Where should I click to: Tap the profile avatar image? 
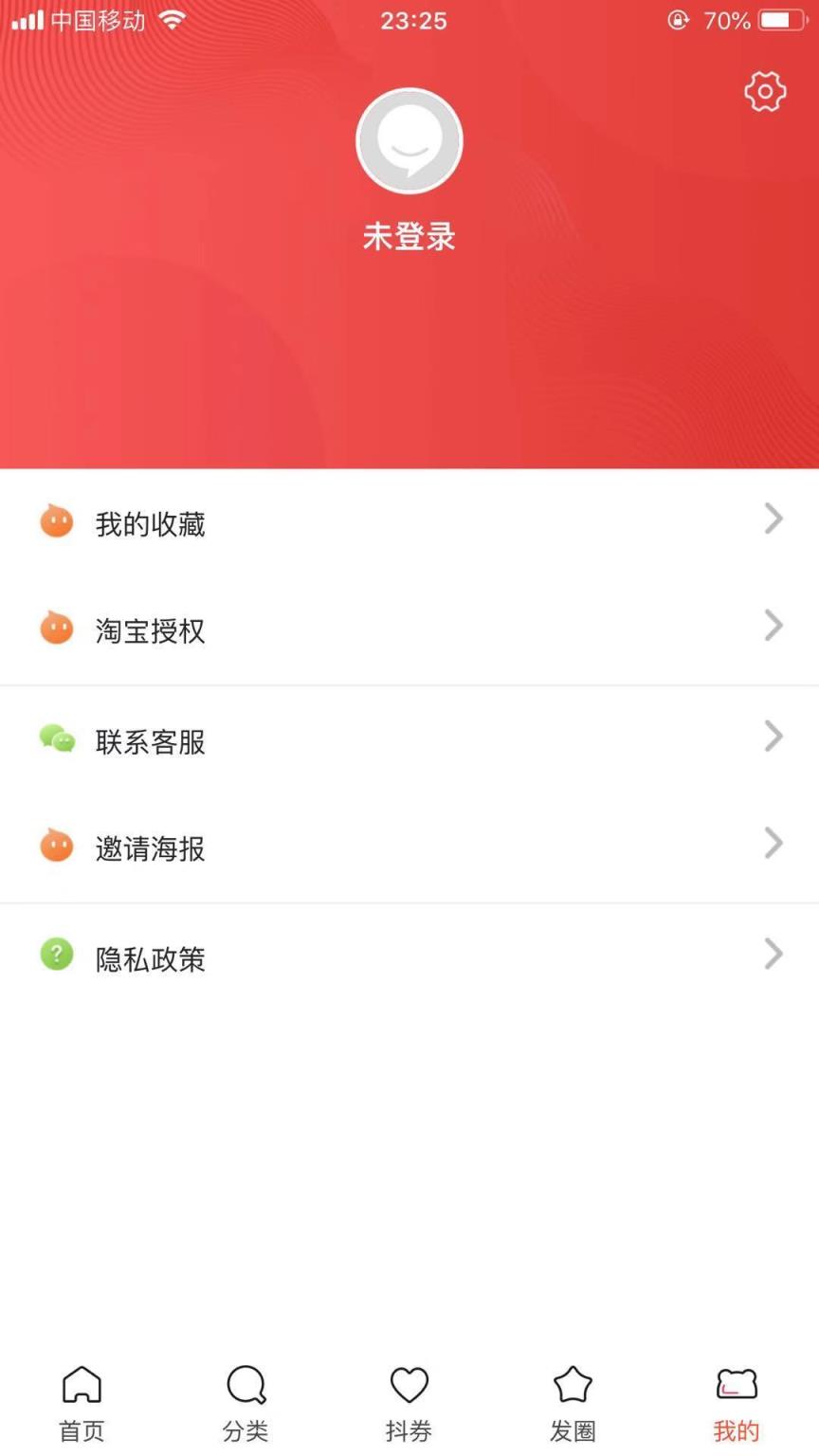pos(409,139)
